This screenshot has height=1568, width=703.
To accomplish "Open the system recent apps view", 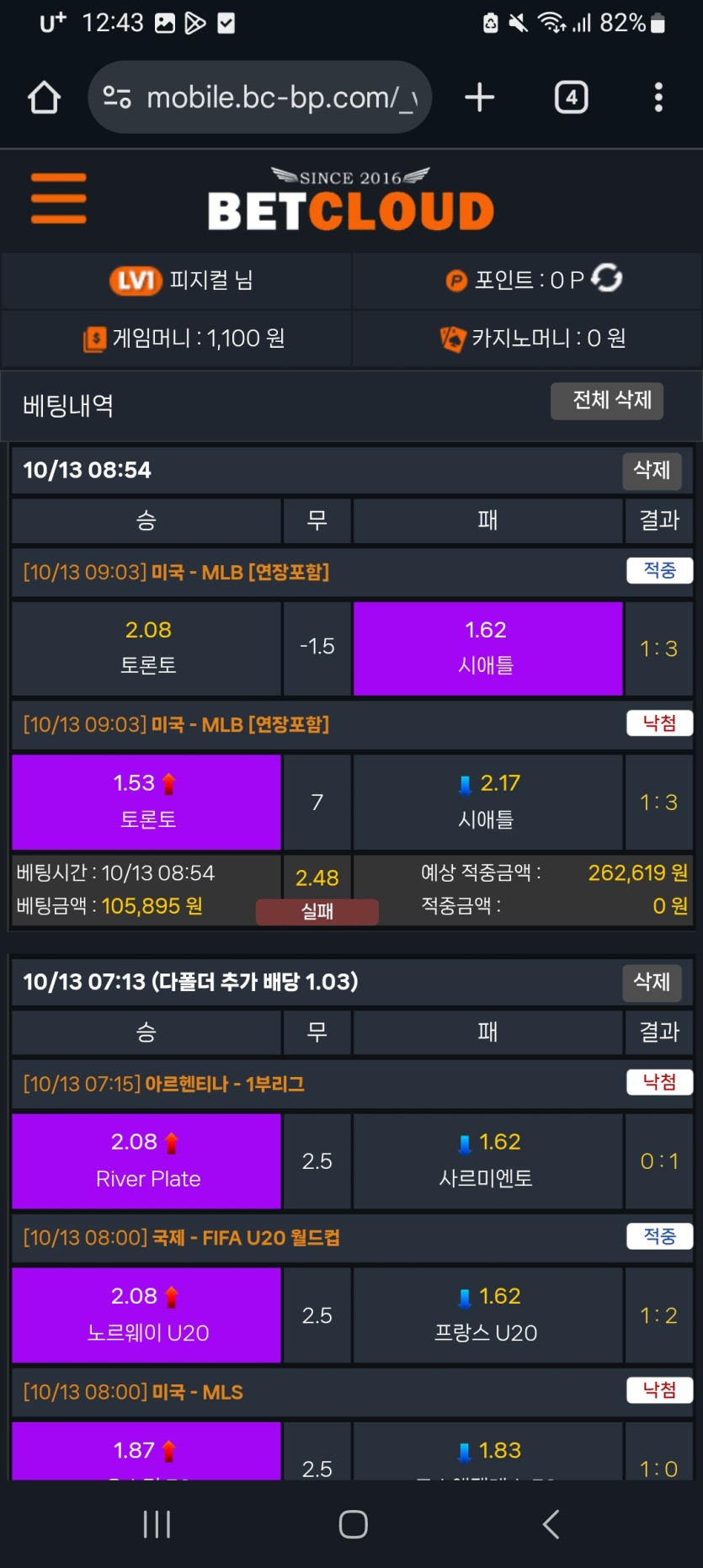I will tap(157, 1523).
